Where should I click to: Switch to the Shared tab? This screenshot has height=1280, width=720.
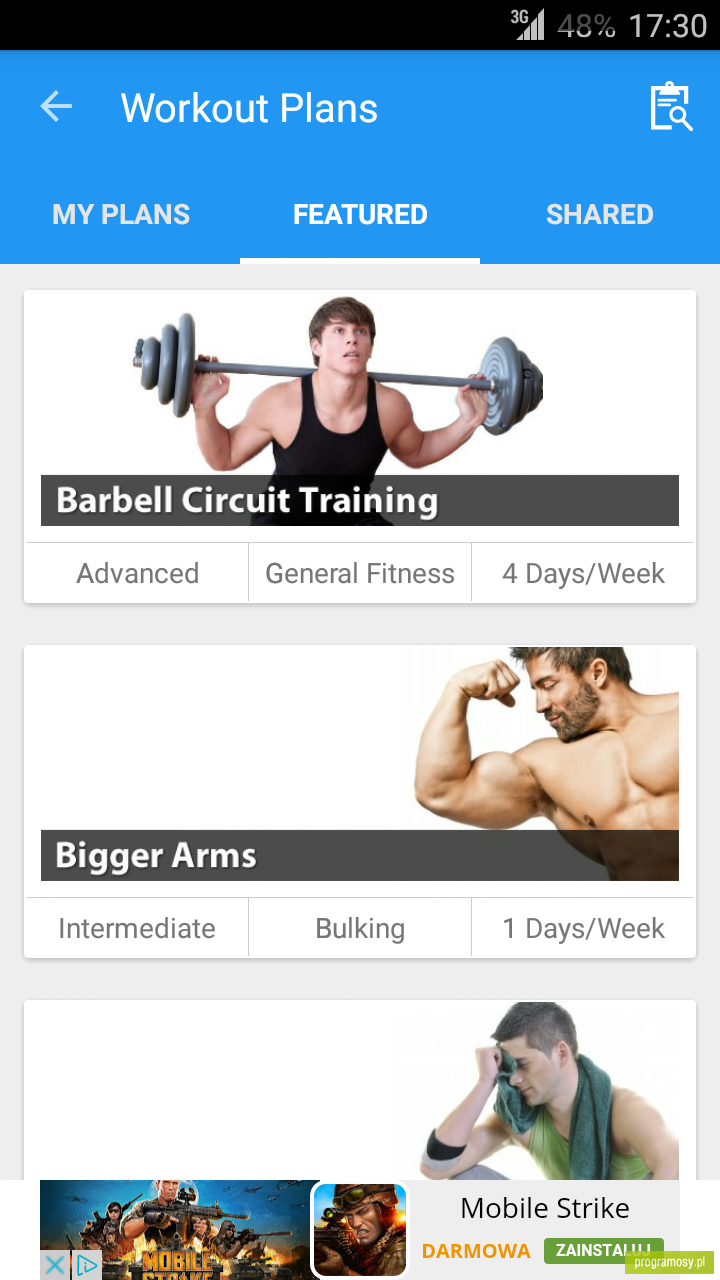coord(600,214)
